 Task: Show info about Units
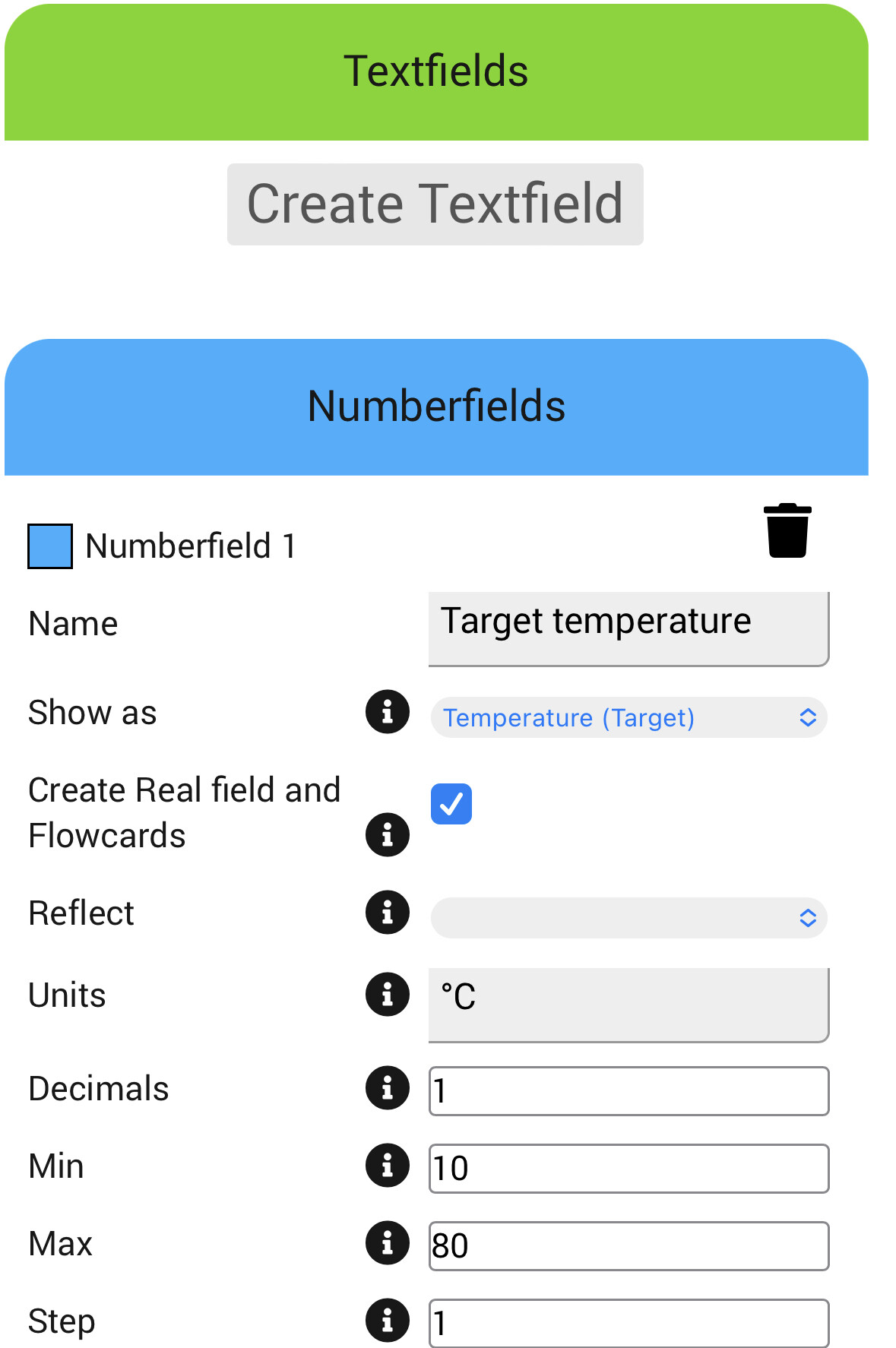click(388, 994)
